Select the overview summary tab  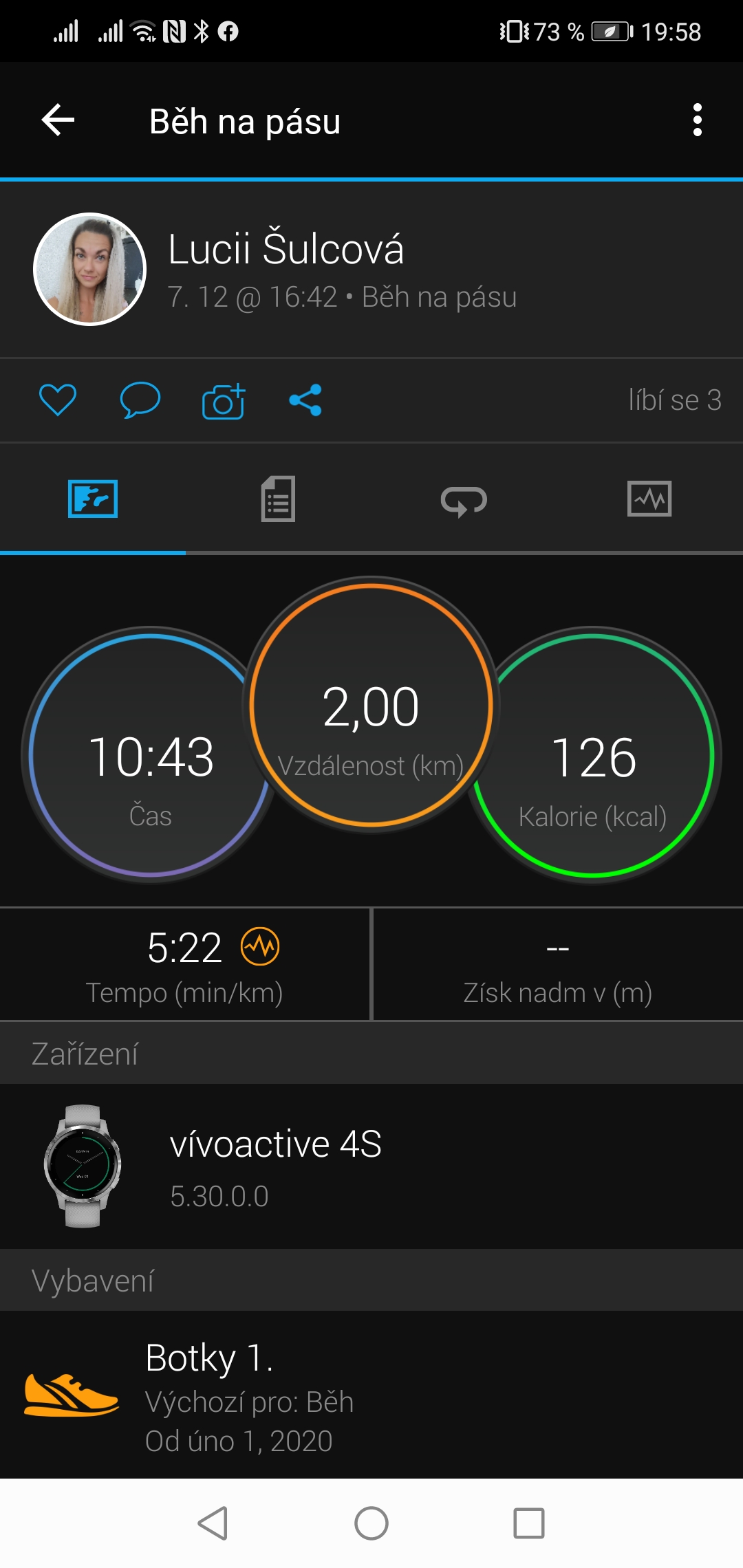click(93, 499)
